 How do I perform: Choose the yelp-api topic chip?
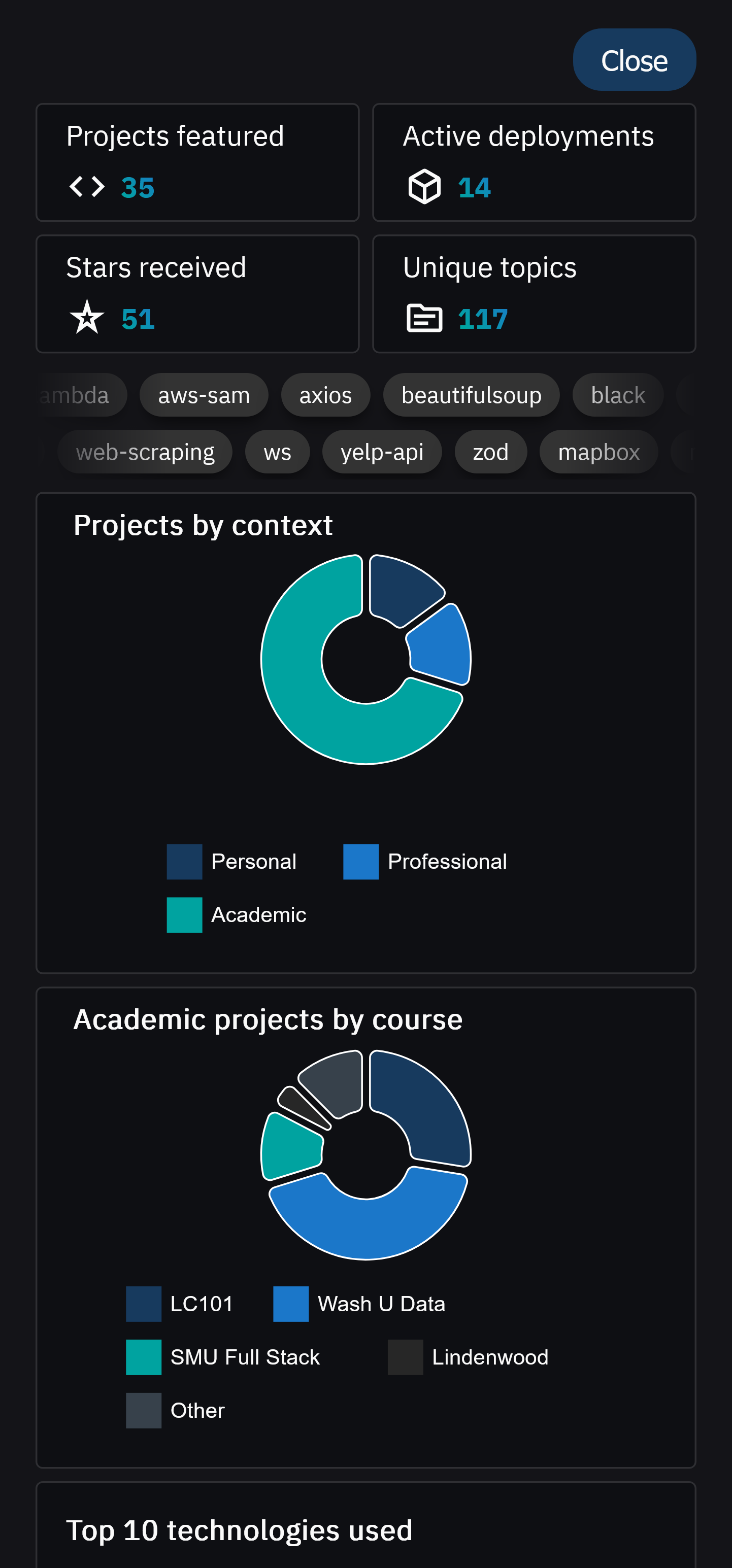[382, 452]
